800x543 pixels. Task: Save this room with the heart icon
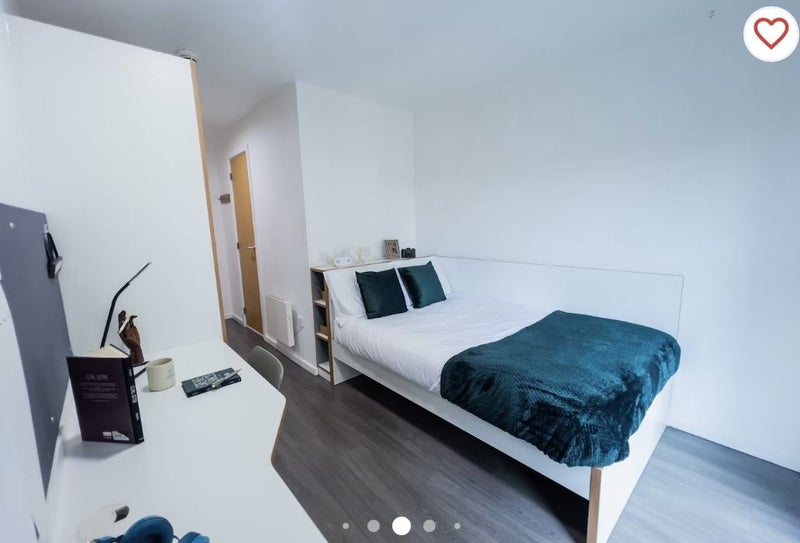point(770,33)
